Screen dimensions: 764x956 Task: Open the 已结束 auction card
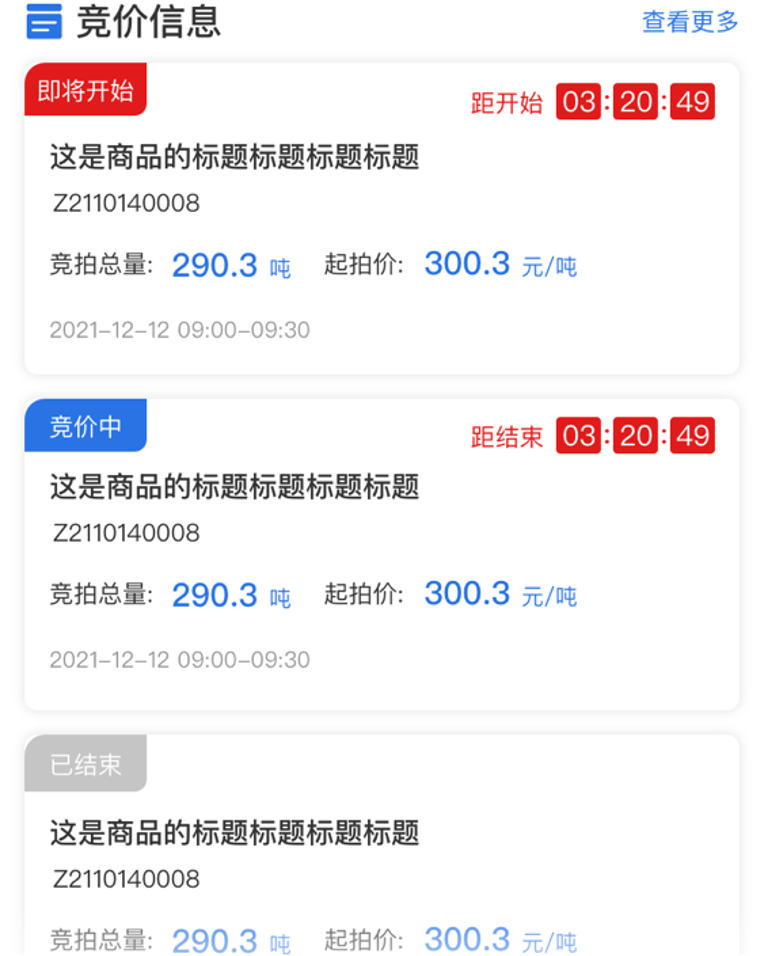380,850
